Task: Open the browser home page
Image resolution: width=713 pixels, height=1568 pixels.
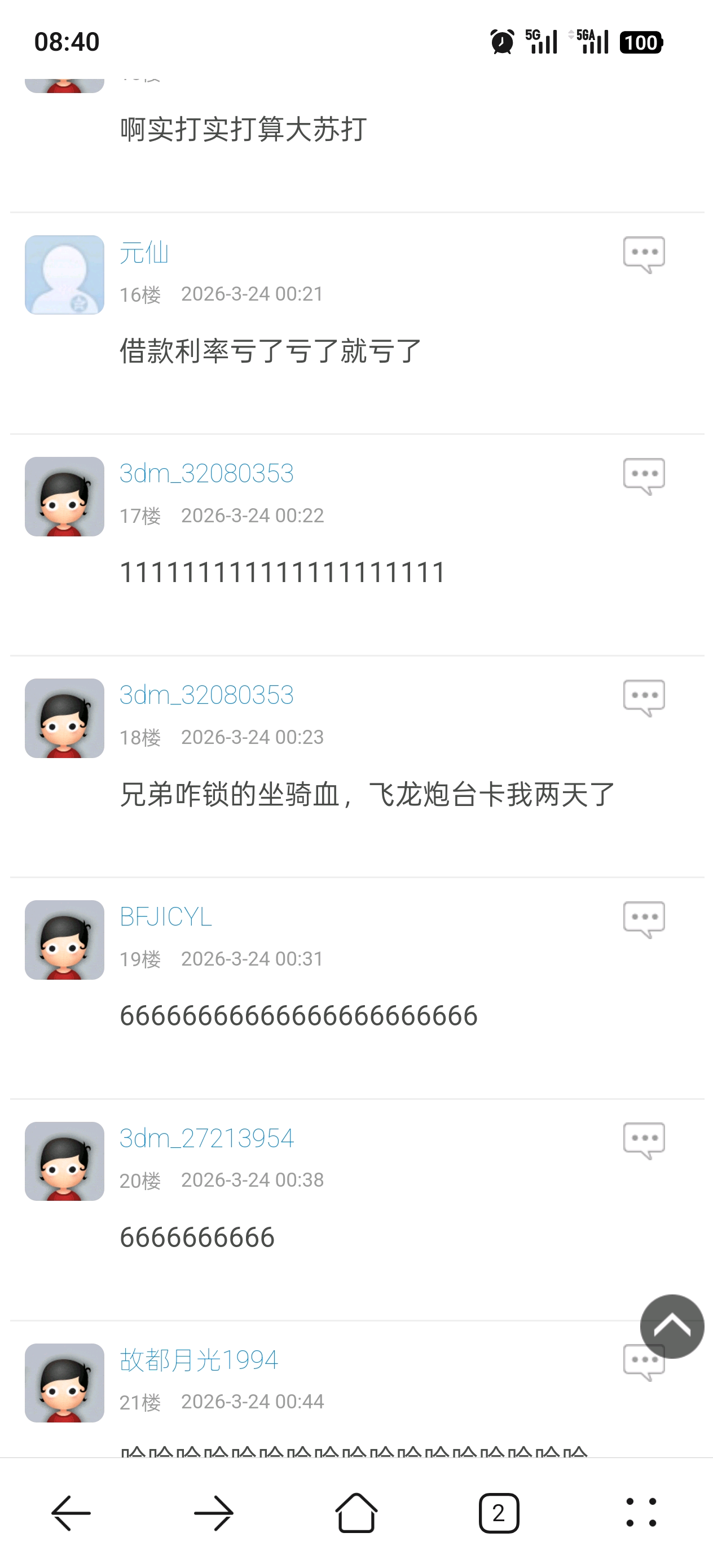Action: pos(356,1513)
